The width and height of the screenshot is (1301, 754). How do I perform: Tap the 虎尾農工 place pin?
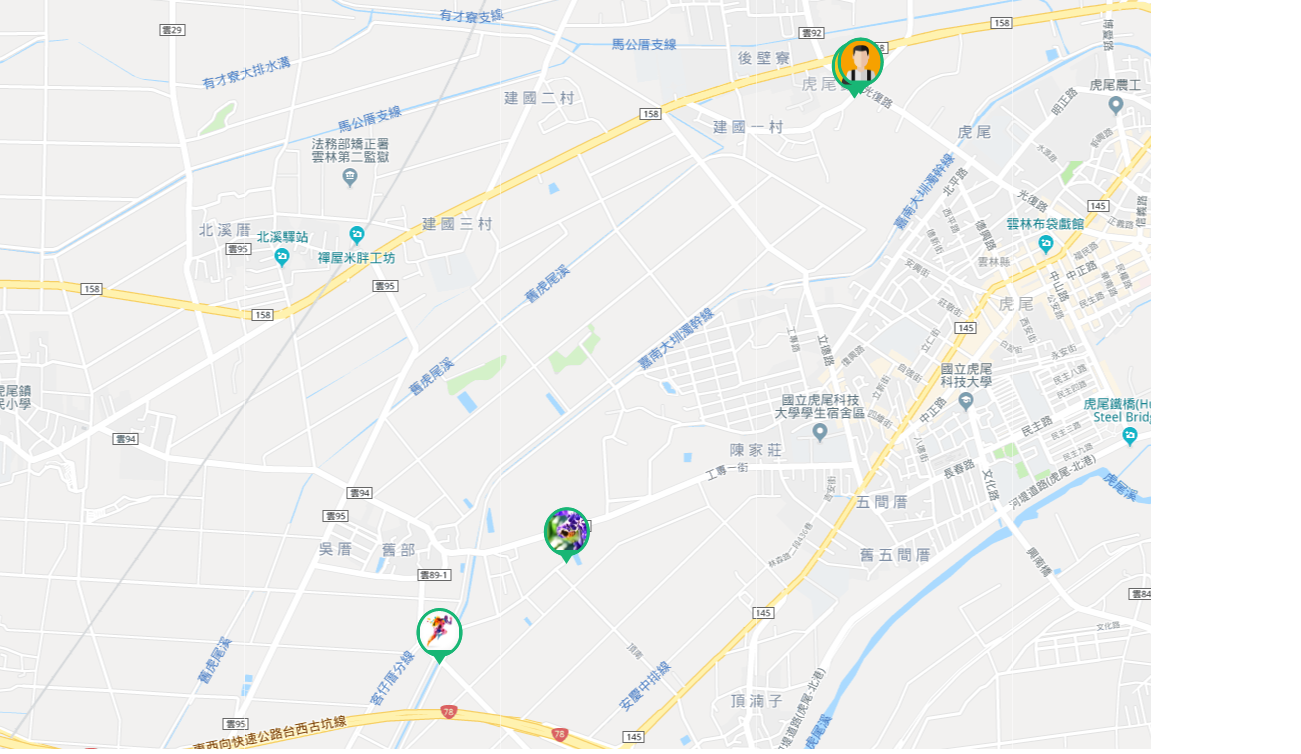coord(1116,104)
